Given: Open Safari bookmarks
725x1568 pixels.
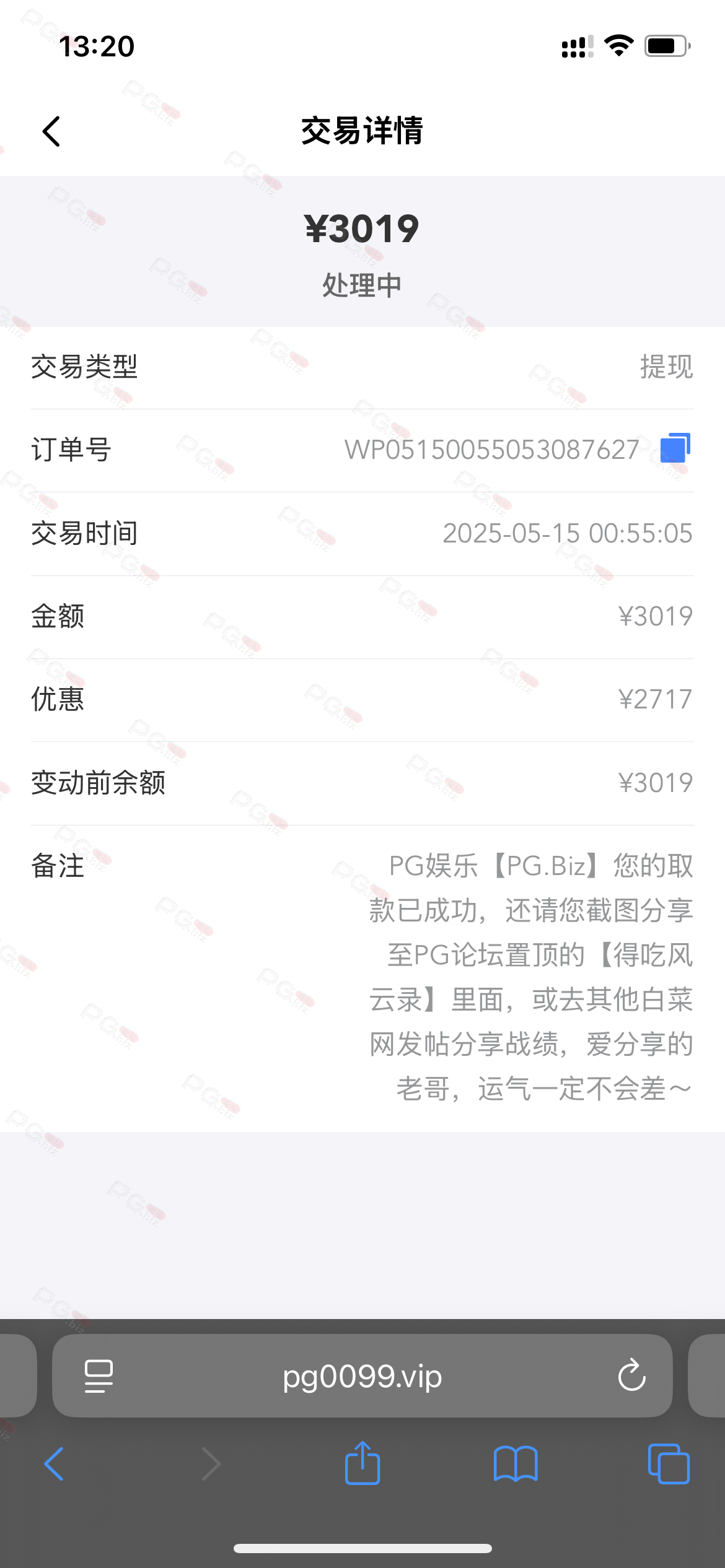Looking at the screenshot, I should [x=516, y=1464].
